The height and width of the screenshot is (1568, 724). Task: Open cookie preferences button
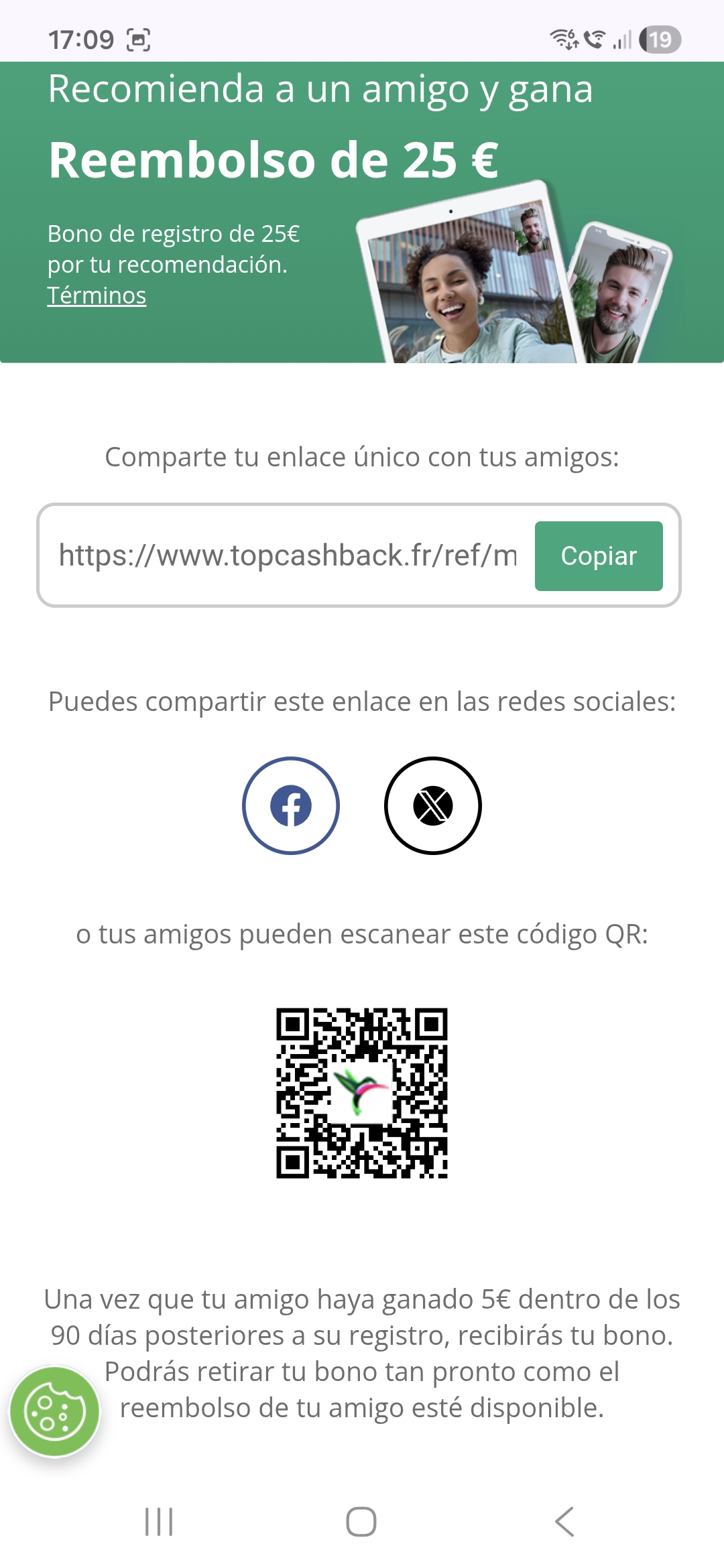(54, 1412)
